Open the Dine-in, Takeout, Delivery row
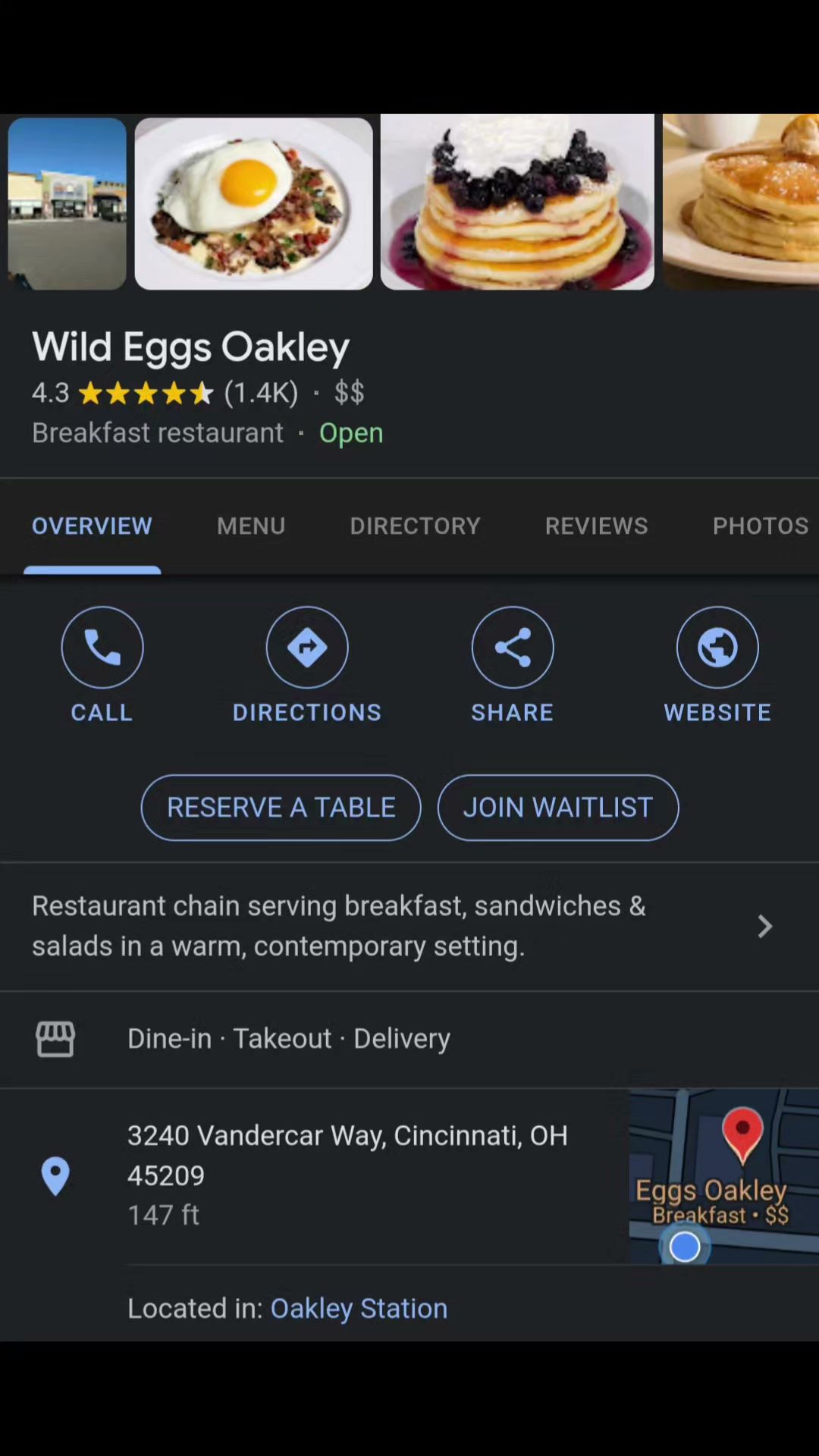Viewport: 819px width, 1456px height. coord(288,1038)
